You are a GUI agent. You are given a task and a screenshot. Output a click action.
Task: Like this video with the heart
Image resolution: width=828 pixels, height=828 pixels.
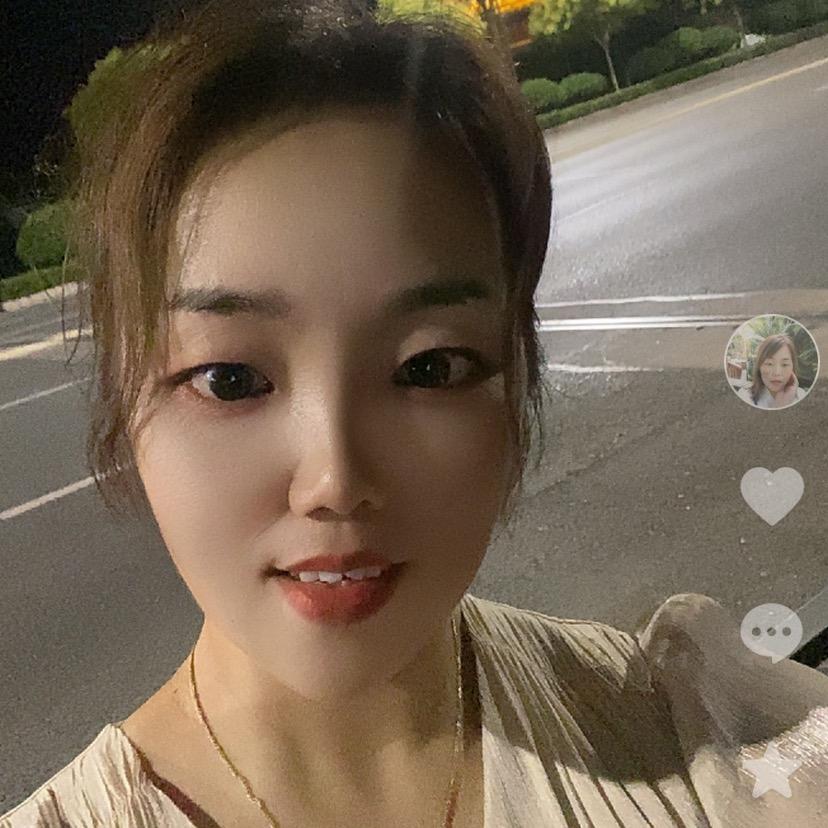pos(771,493)
